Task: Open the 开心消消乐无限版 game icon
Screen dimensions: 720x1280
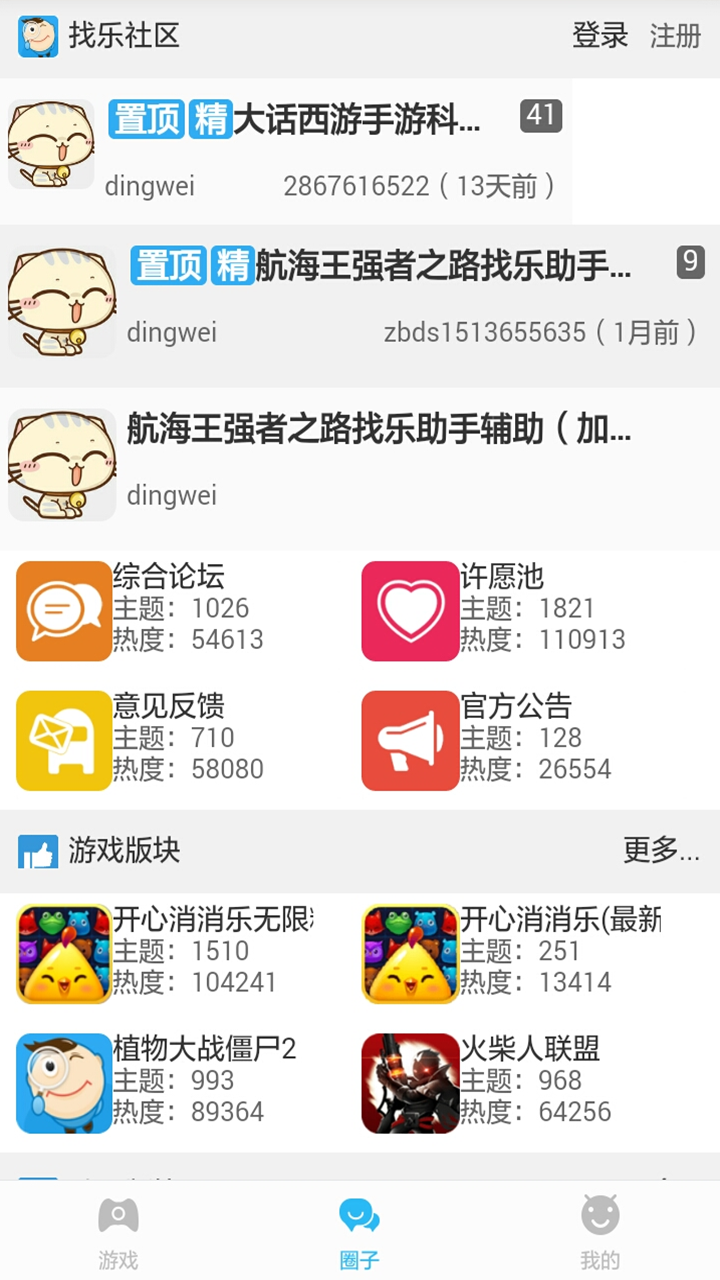Action: pyautogui.click(x=64, y=953)
